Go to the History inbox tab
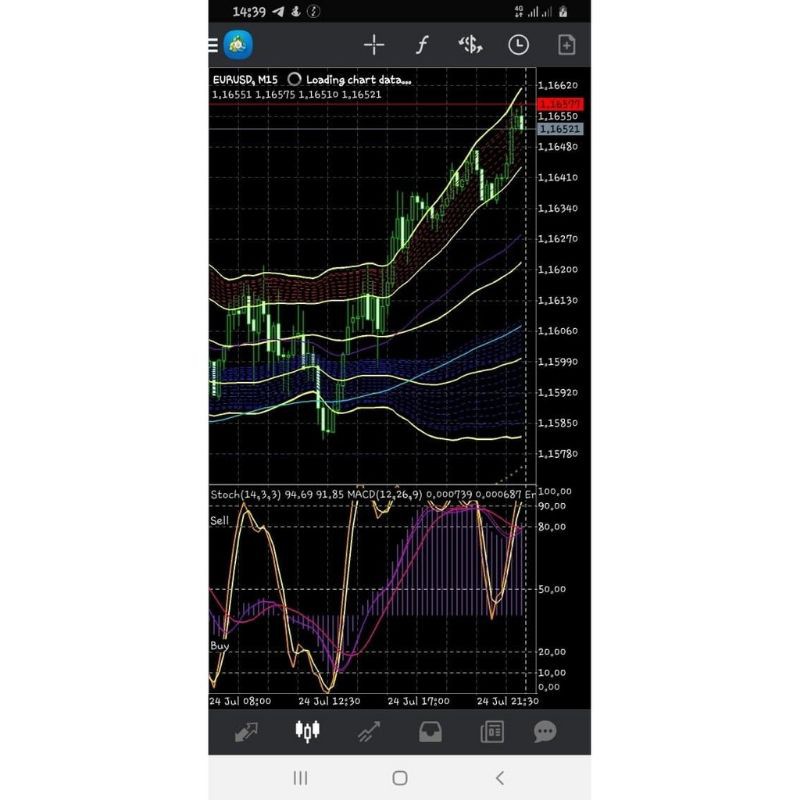Viewport: 800px width, 800px height. click(x=430, y=732)
